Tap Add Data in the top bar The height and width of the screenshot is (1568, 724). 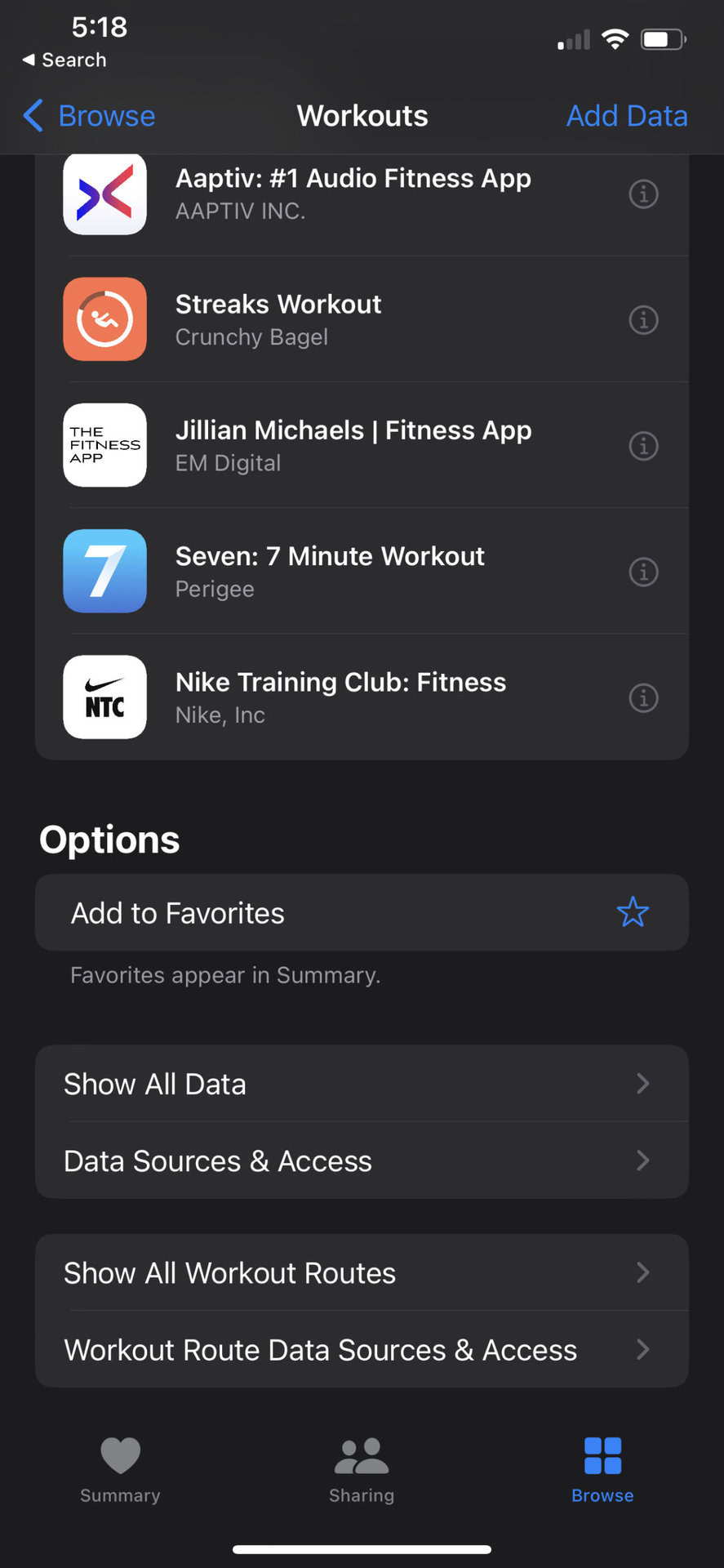(x=626, y=116)
